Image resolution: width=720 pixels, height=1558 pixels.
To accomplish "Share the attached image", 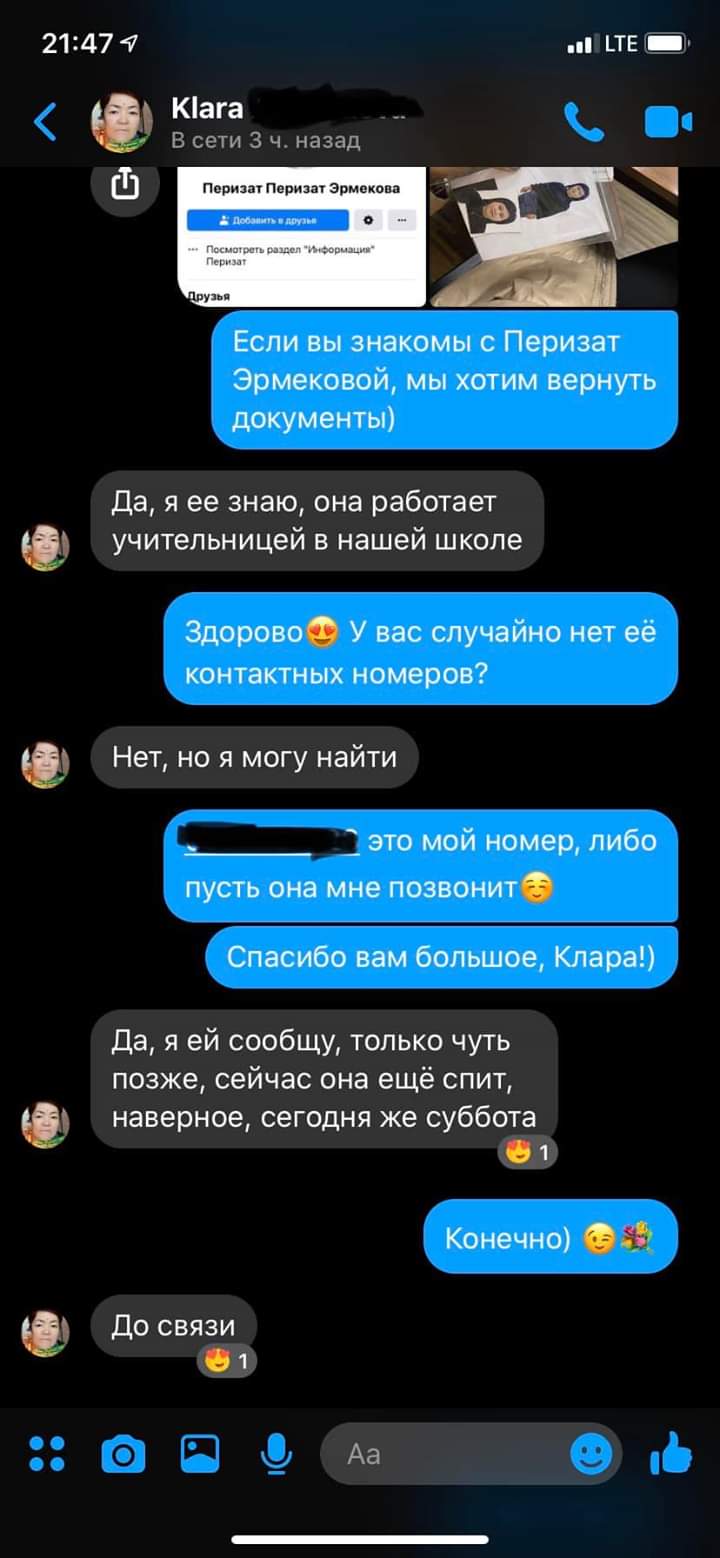I will (x=124, y=185).
